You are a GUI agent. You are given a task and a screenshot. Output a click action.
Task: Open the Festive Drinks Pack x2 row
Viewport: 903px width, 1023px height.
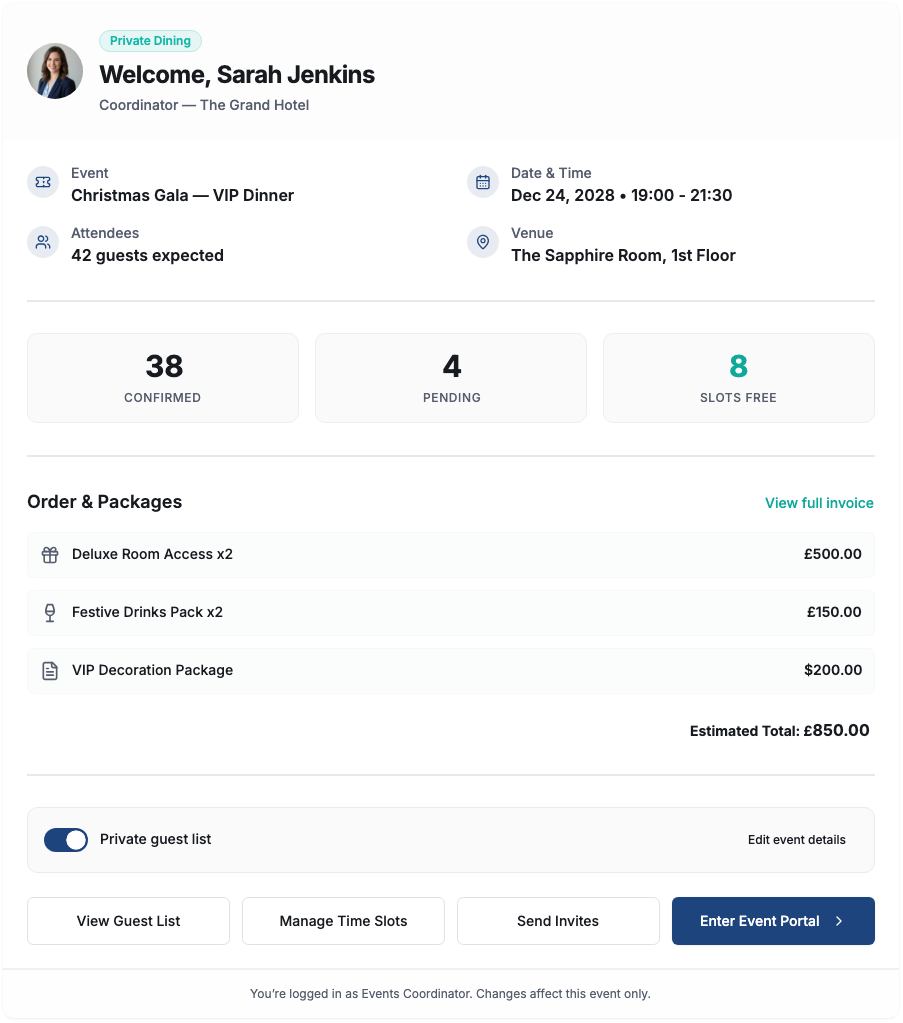click(x=451, y=613)
